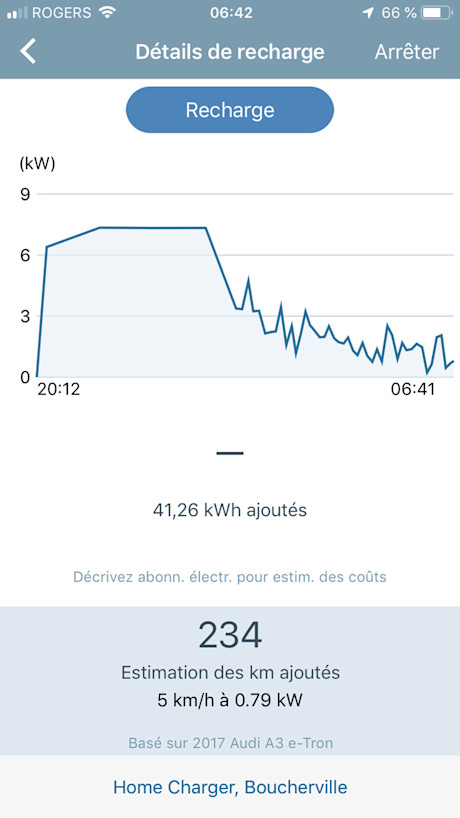
Task: Go back using the top-left arrow
Action: pos(28,52)
